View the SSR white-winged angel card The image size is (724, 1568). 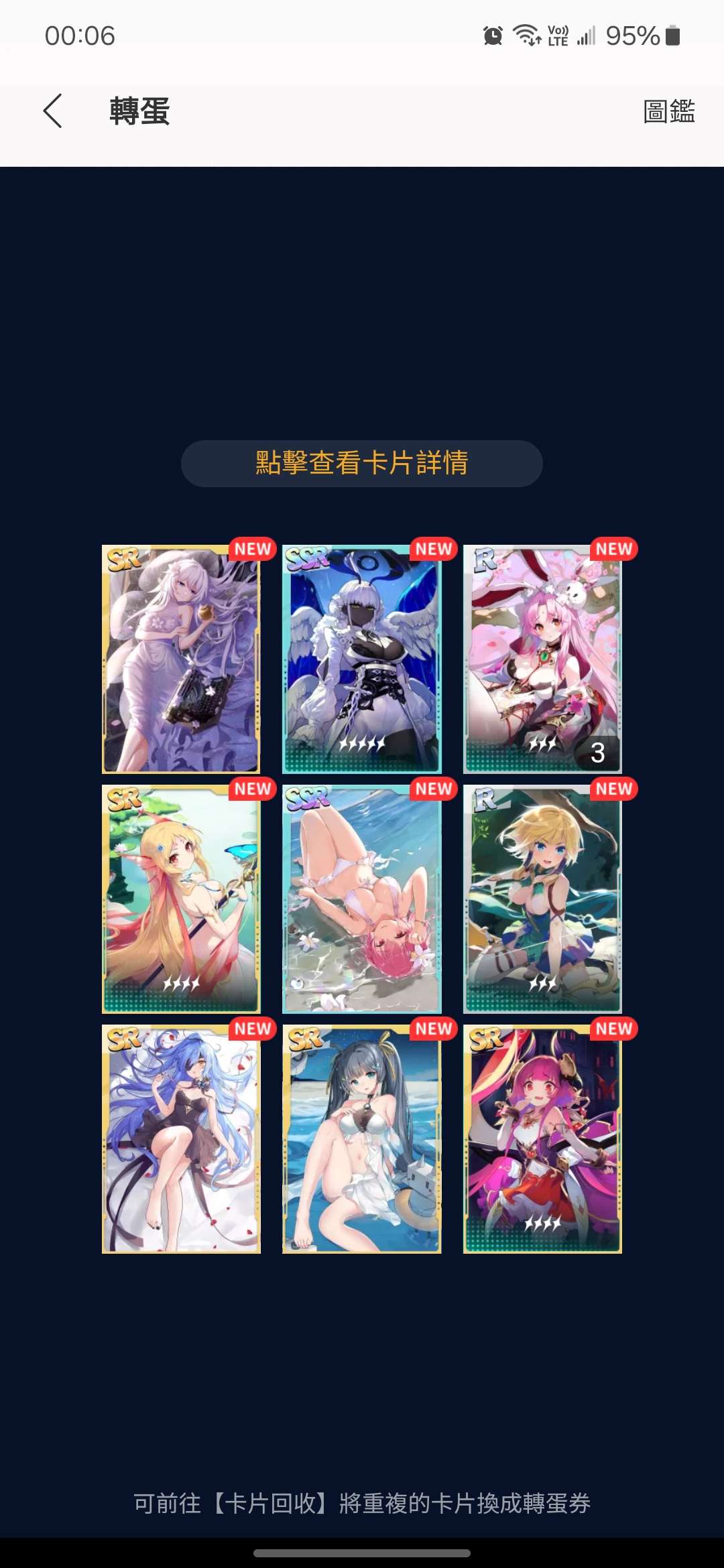[362, 659]
